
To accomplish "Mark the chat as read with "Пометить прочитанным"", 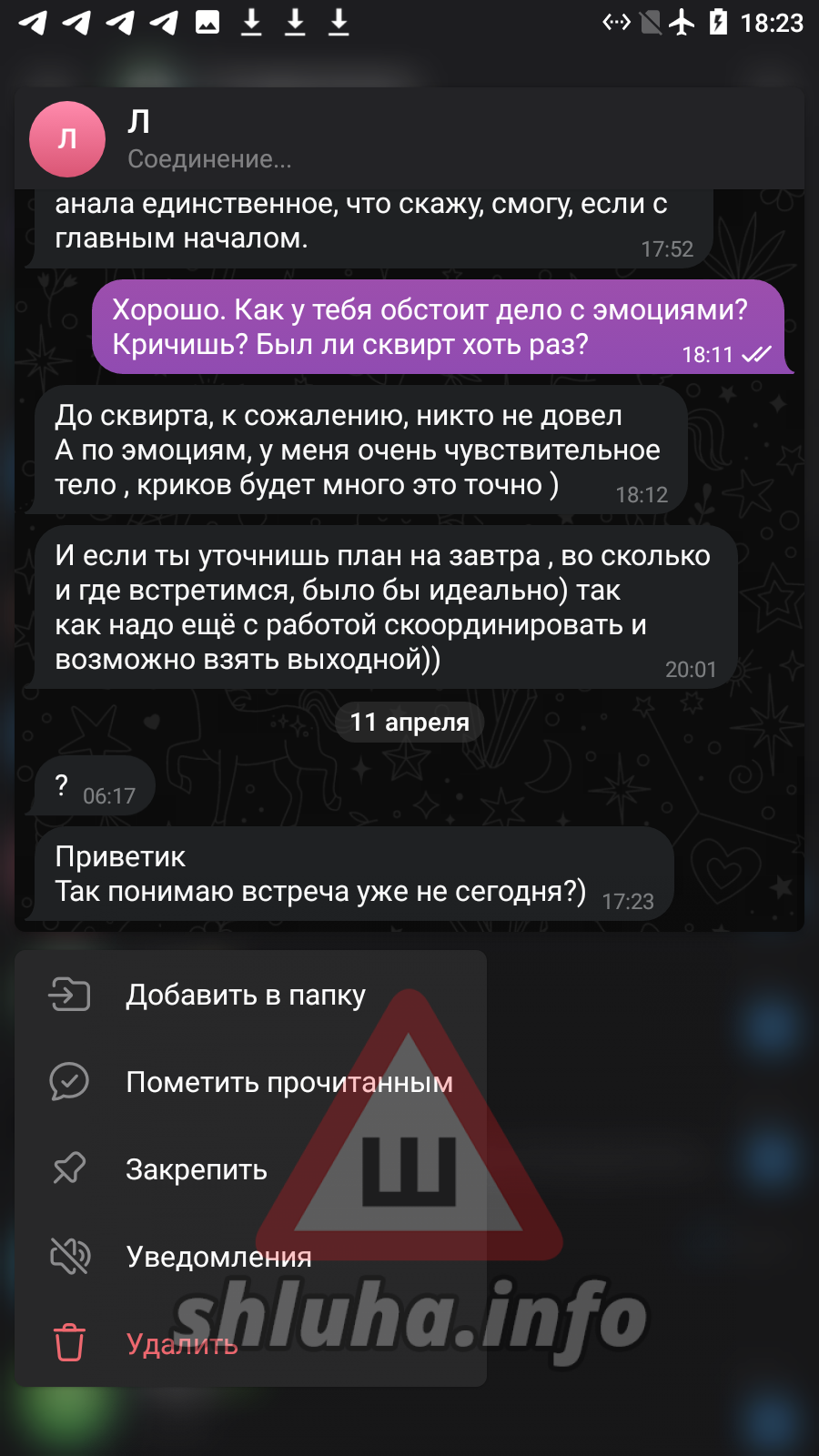I will pos(288,1082).
